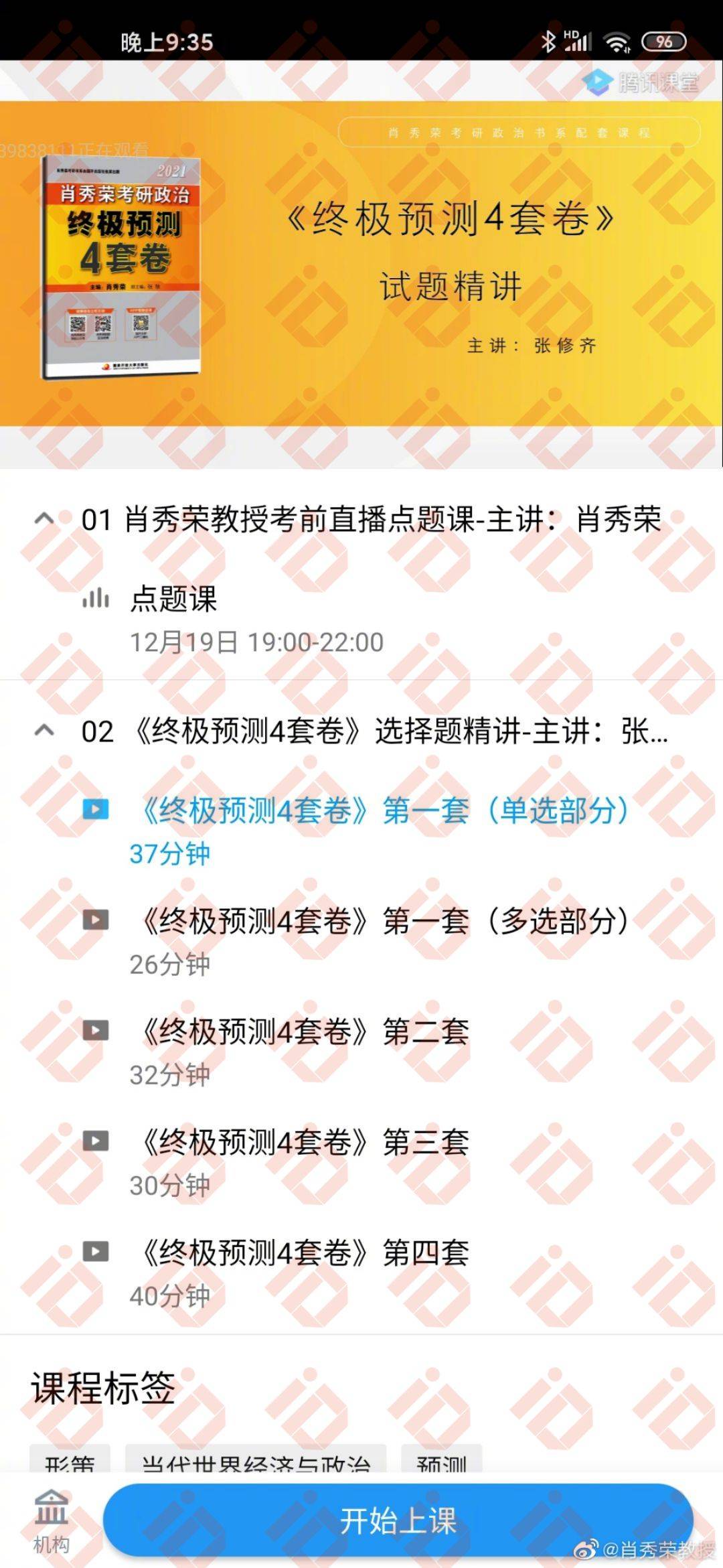This screenshot has width=723, height=1568.
Task: Tap 开始上课 to start the class
Action: pyautogui.click(x=398, y=1521)
